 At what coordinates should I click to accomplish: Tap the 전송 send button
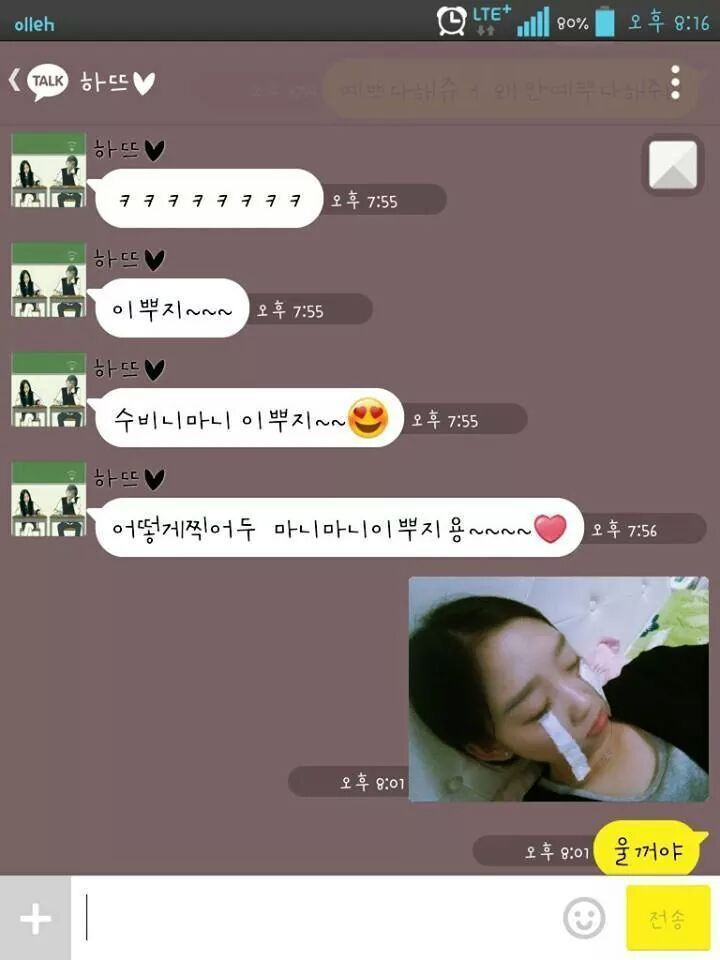(667, 918)
